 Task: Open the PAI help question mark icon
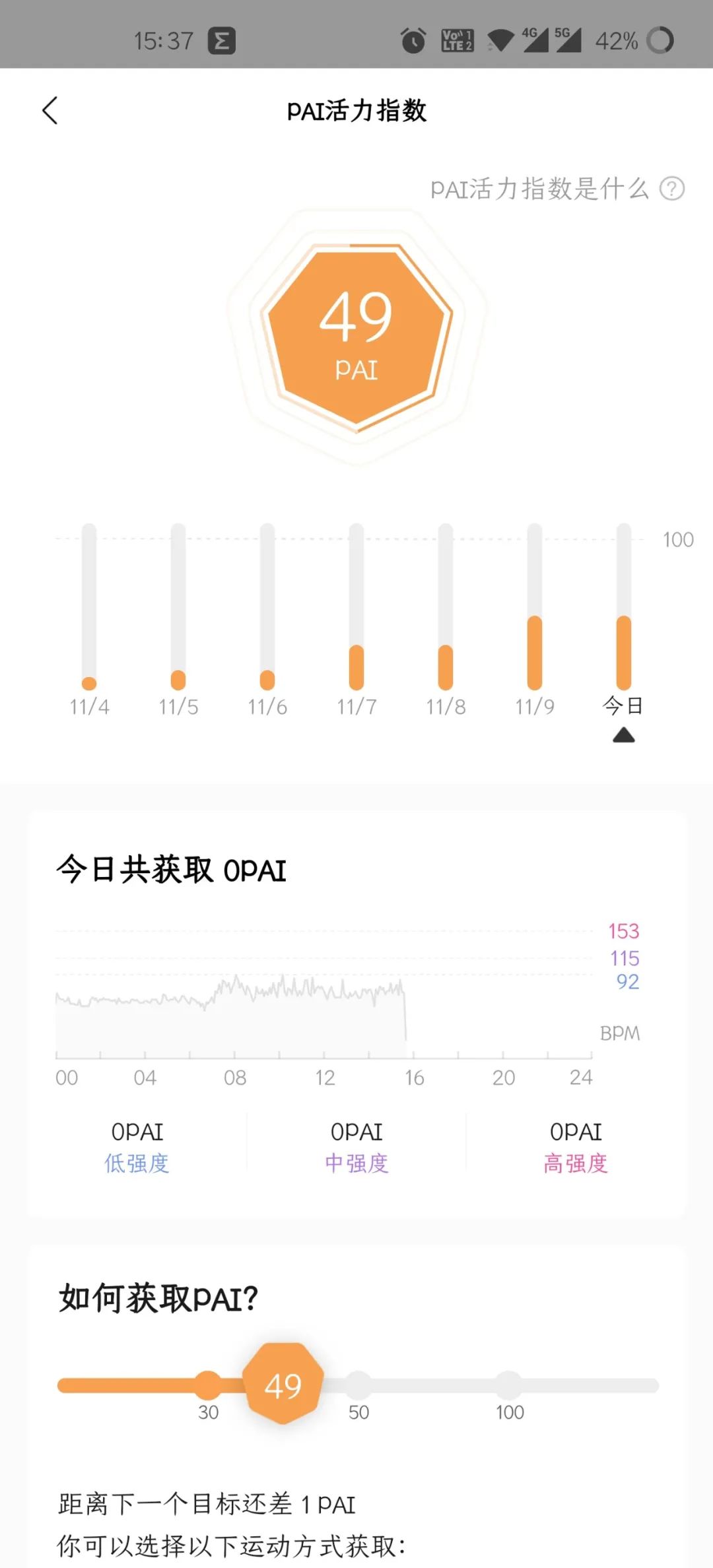tap(672, 190)
